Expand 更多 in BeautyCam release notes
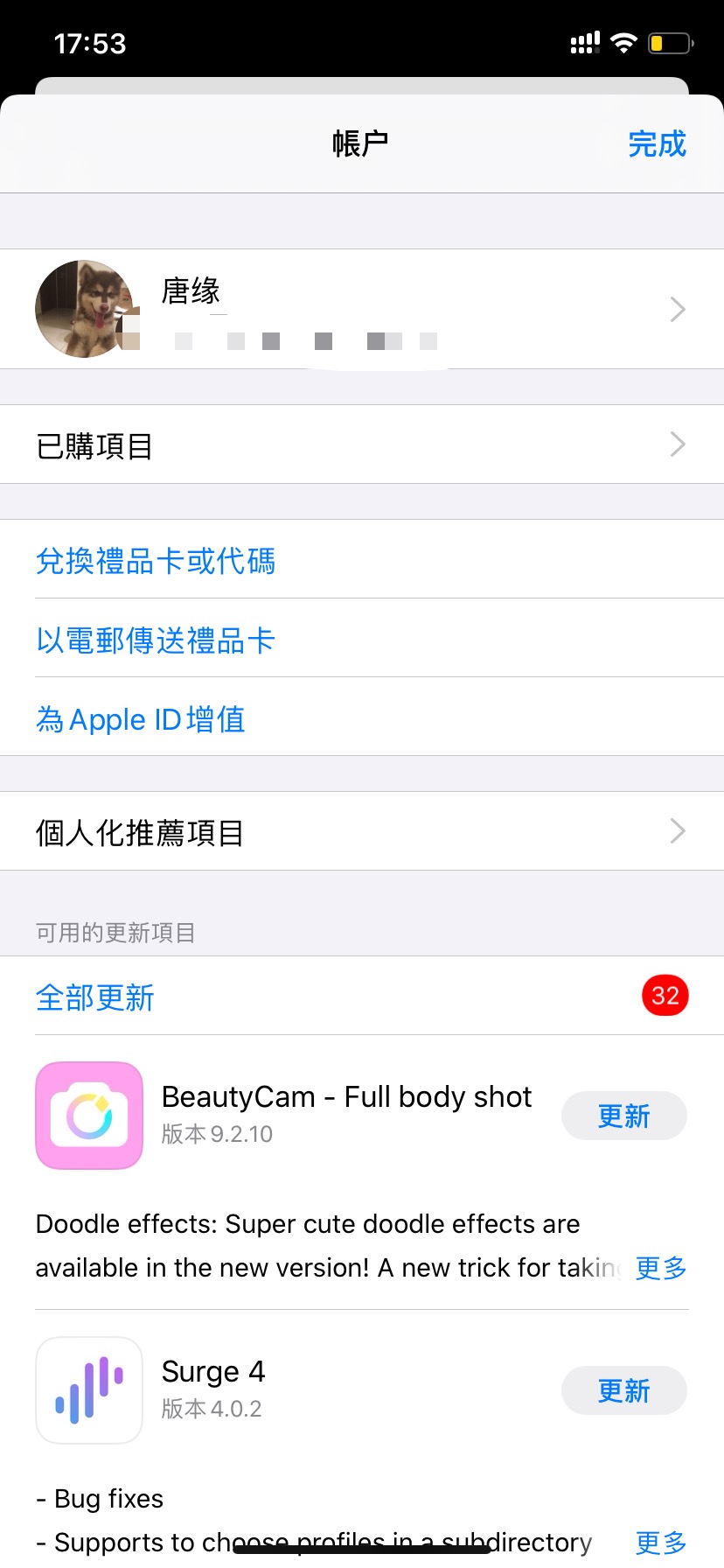This screenshot has height=1568, width=724. pos(660,1267)
